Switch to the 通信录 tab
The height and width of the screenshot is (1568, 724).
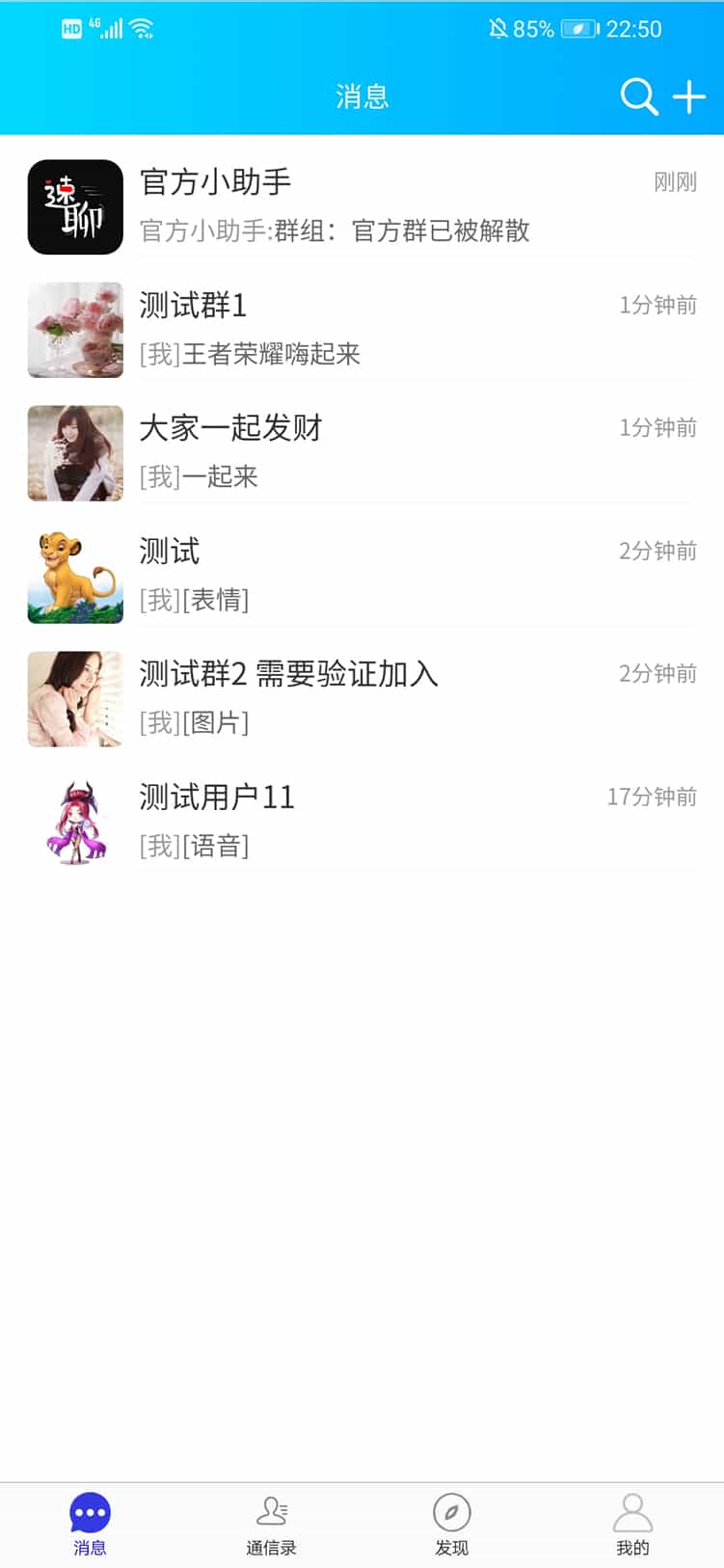point(271,1525)
